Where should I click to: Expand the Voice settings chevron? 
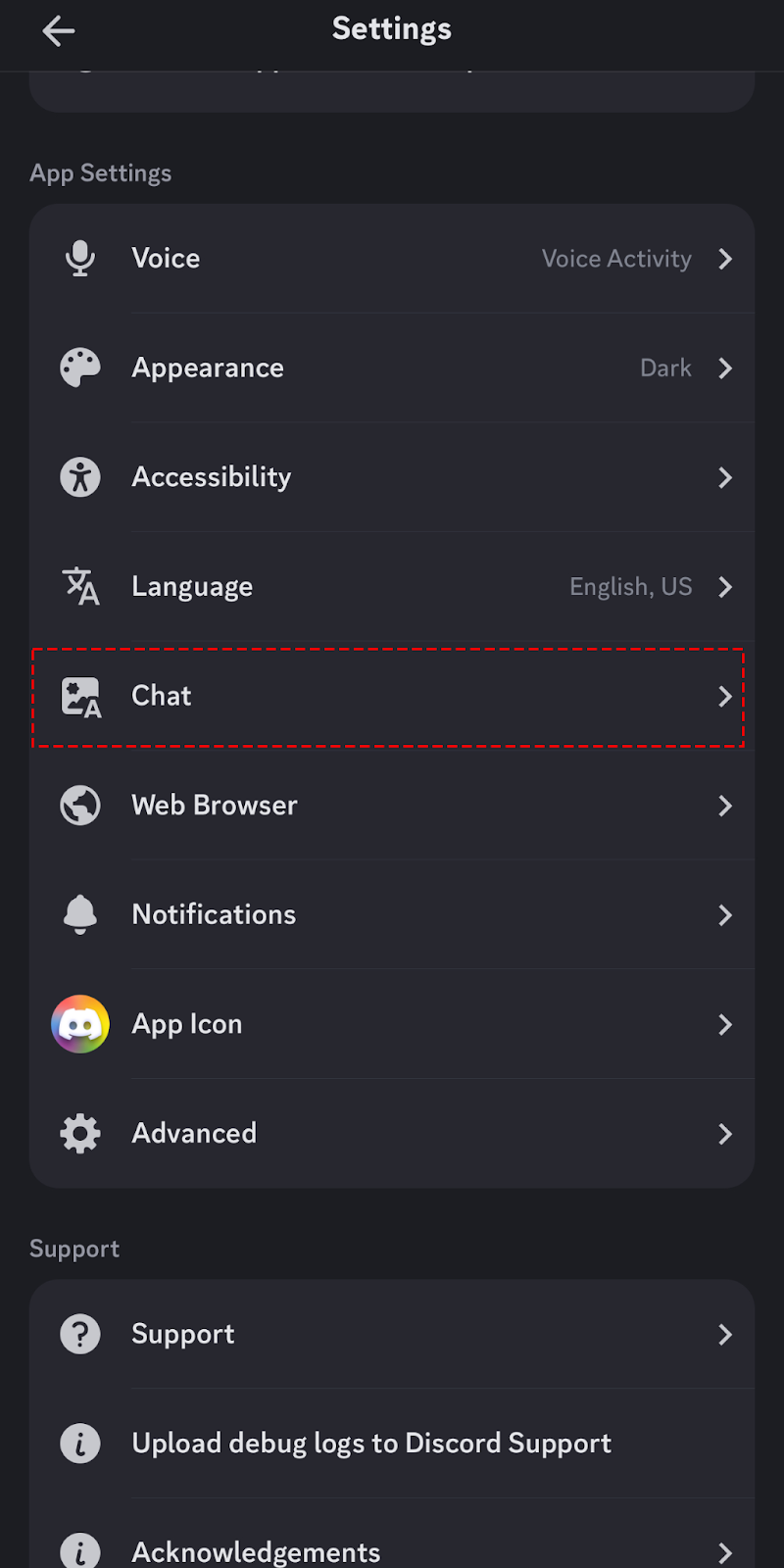725,258
